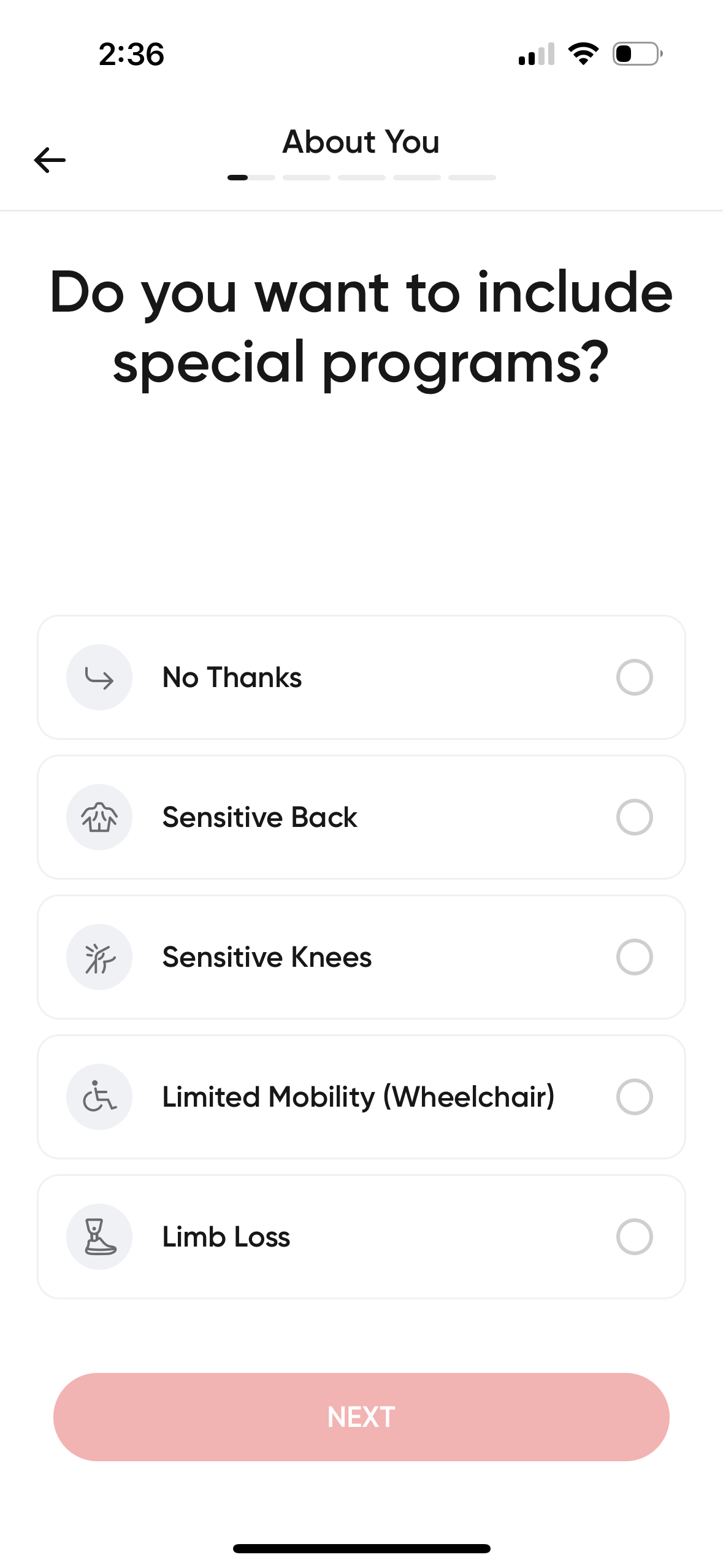Select the Limited Mobility radio button

[x=635, y=1097]
